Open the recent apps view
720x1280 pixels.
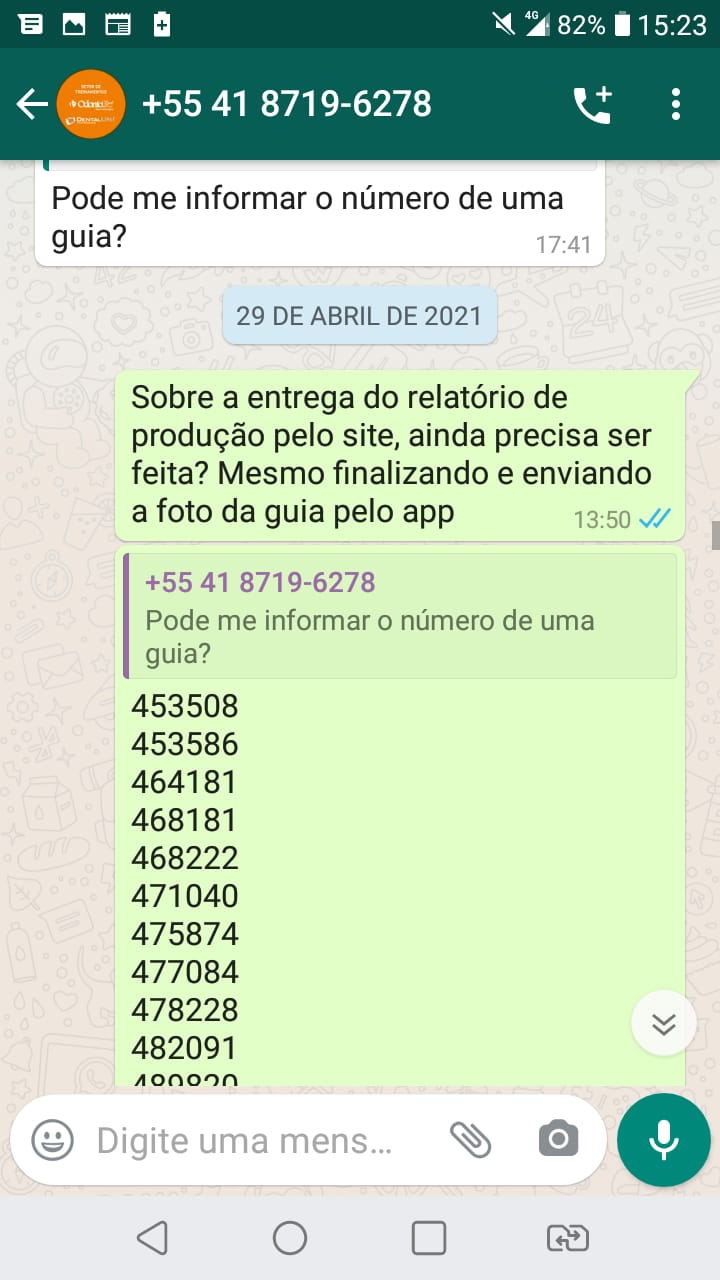tap(429, 1238)
